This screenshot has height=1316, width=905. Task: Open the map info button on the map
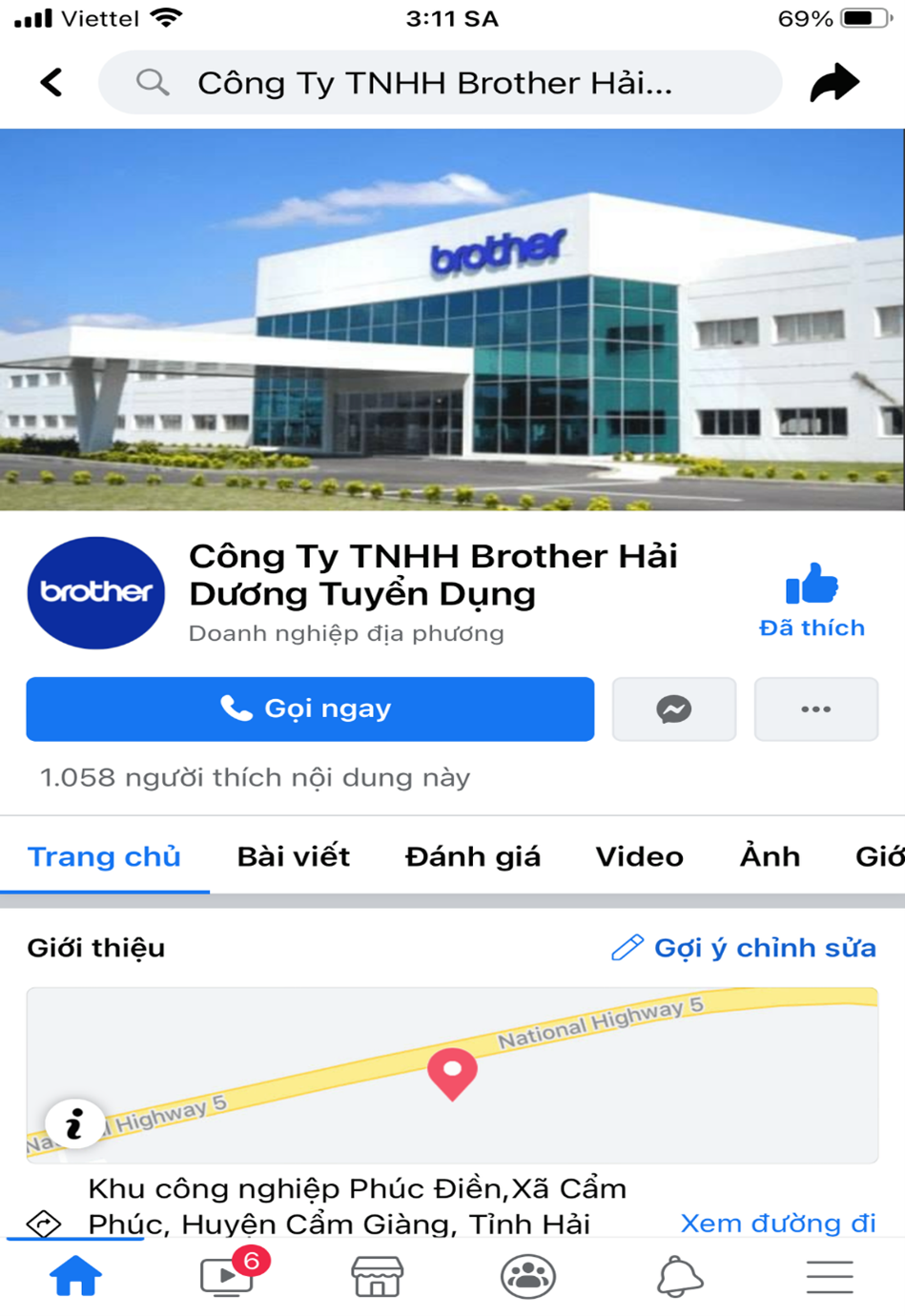pyautogui.click(x=74, y=1123)
